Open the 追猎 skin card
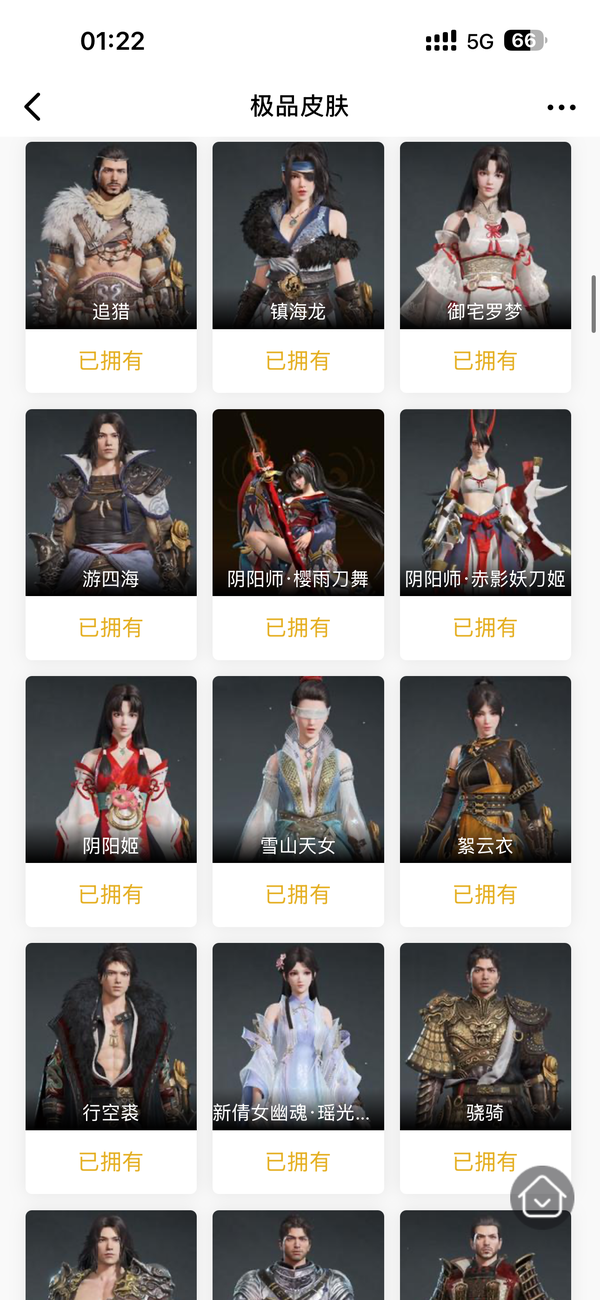600x1300 pixels. tap(111, 236)
